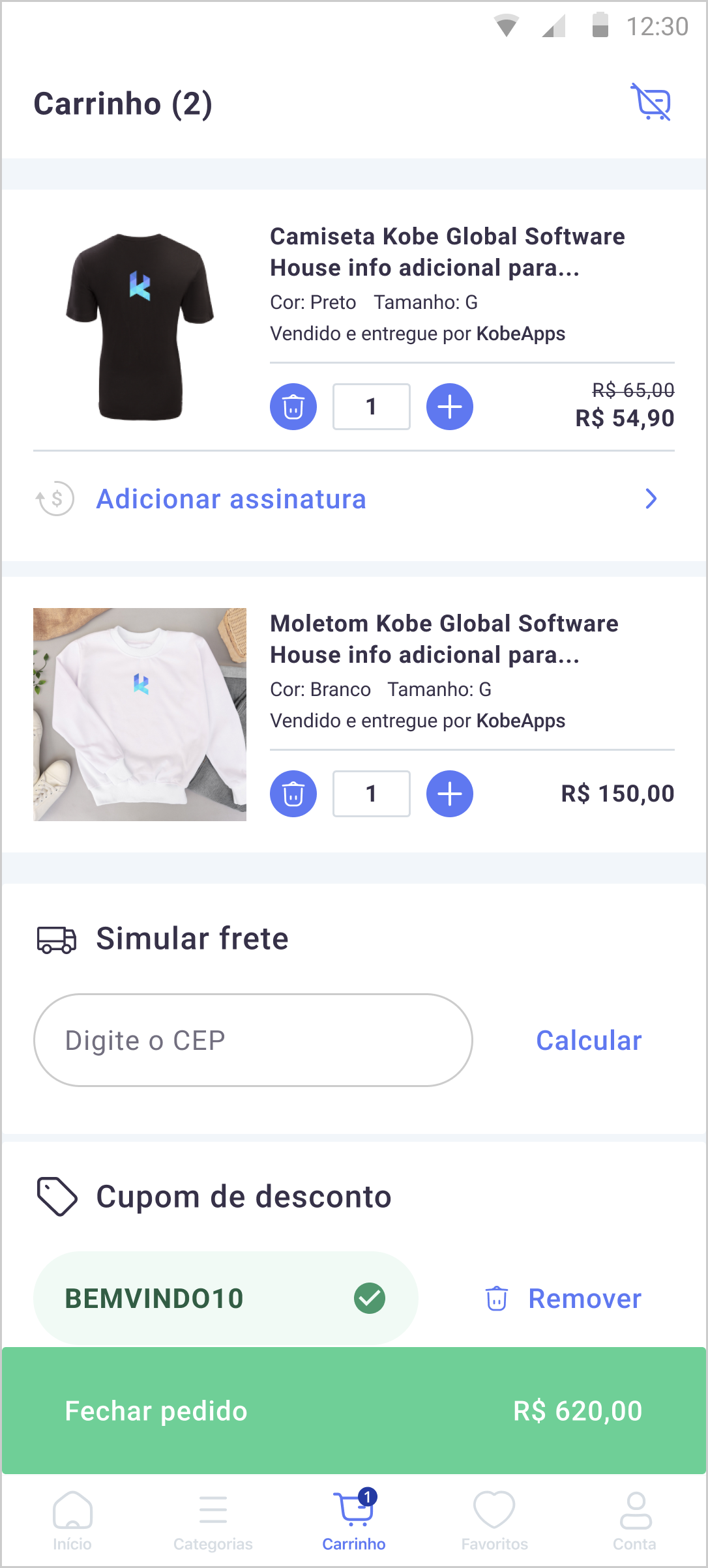
Task: Click the truck icon next to Simular frete
Action: (55, 938)
